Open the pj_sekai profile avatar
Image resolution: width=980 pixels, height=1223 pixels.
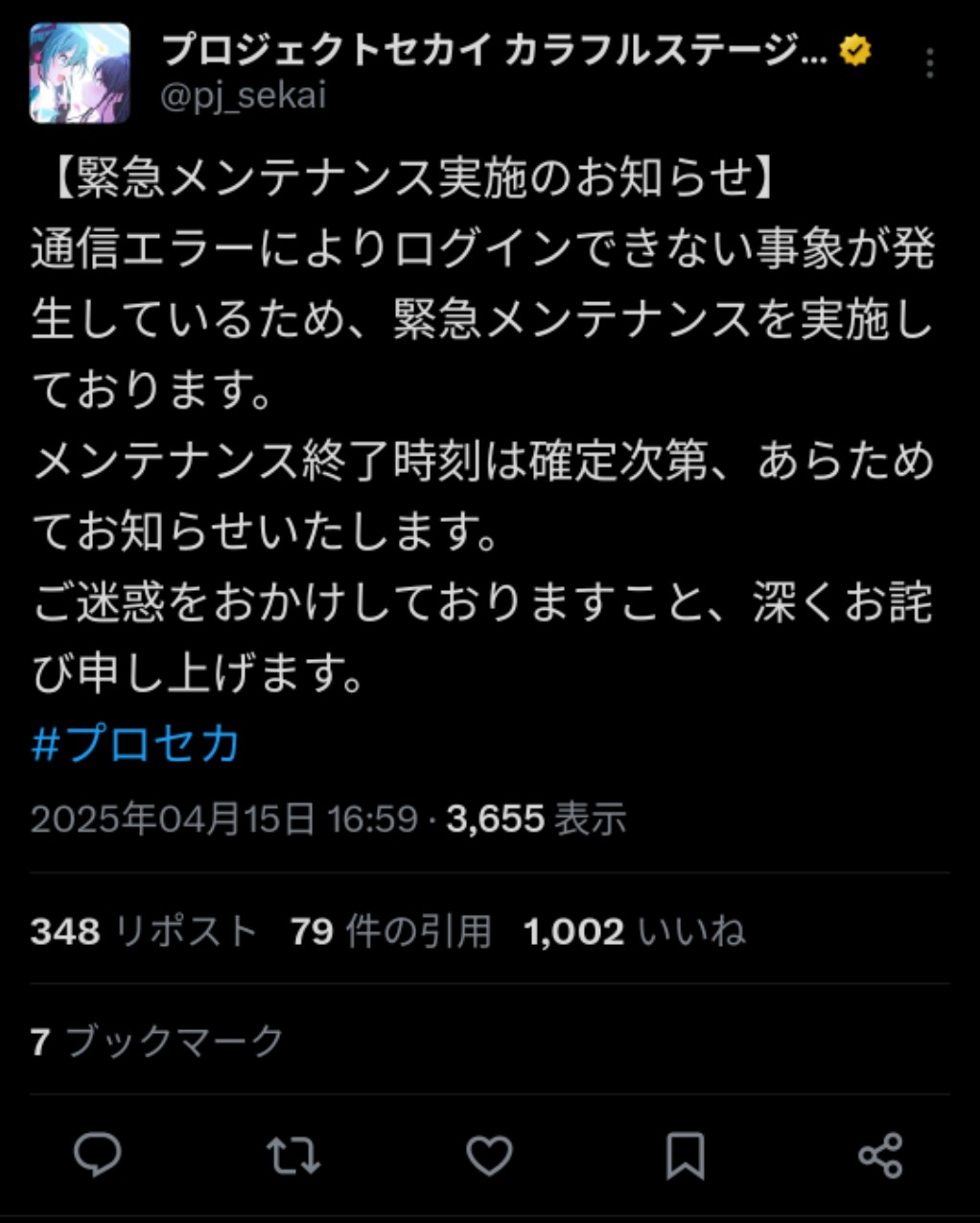[x=80, y=73]
